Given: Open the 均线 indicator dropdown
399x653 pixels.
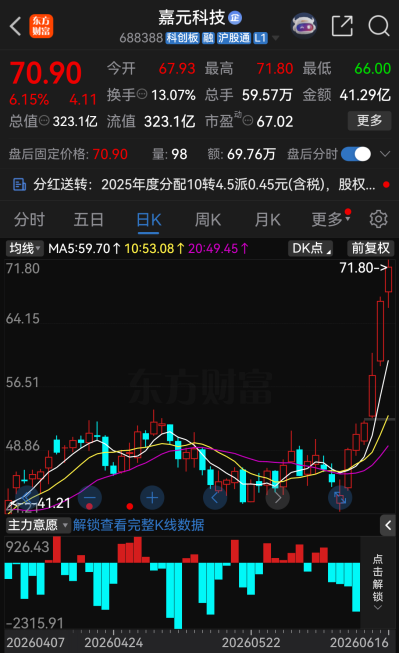Looking at the screenshot, I should point(25,249).
